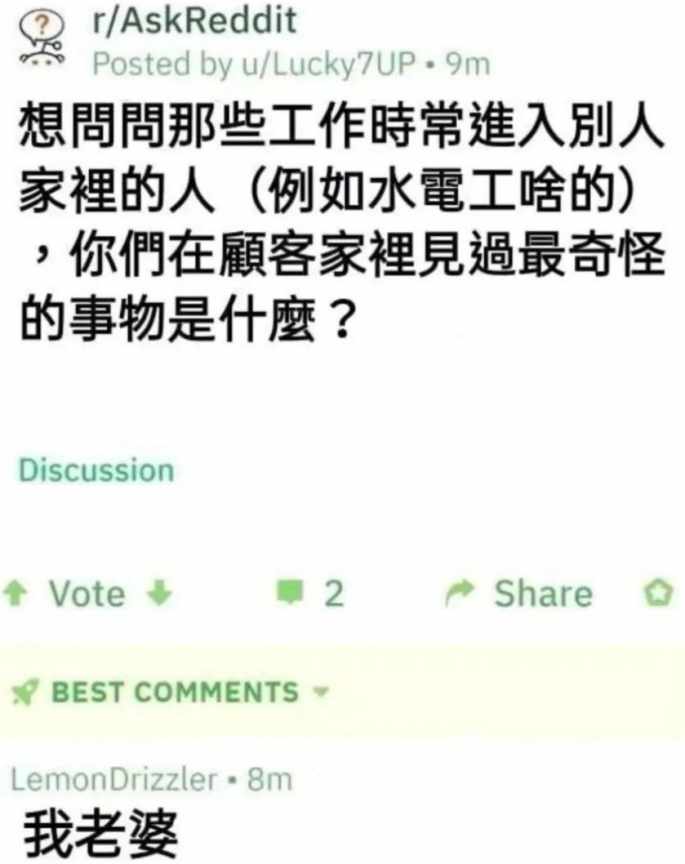Share this post
This screenshot has height=864, width=685.
tap(521, 594)
